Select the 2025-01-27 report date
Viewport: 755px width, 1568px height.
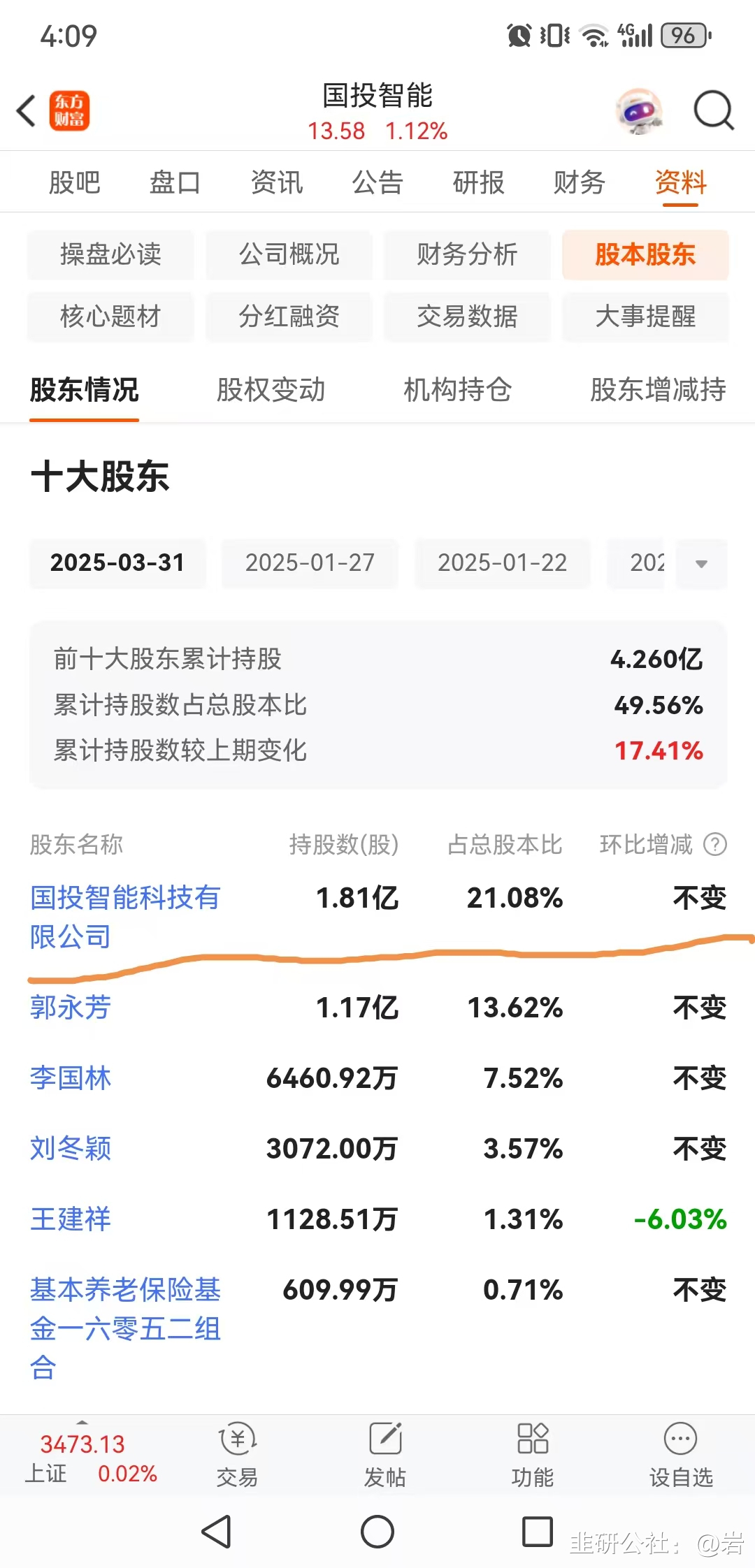coord(310,563)
